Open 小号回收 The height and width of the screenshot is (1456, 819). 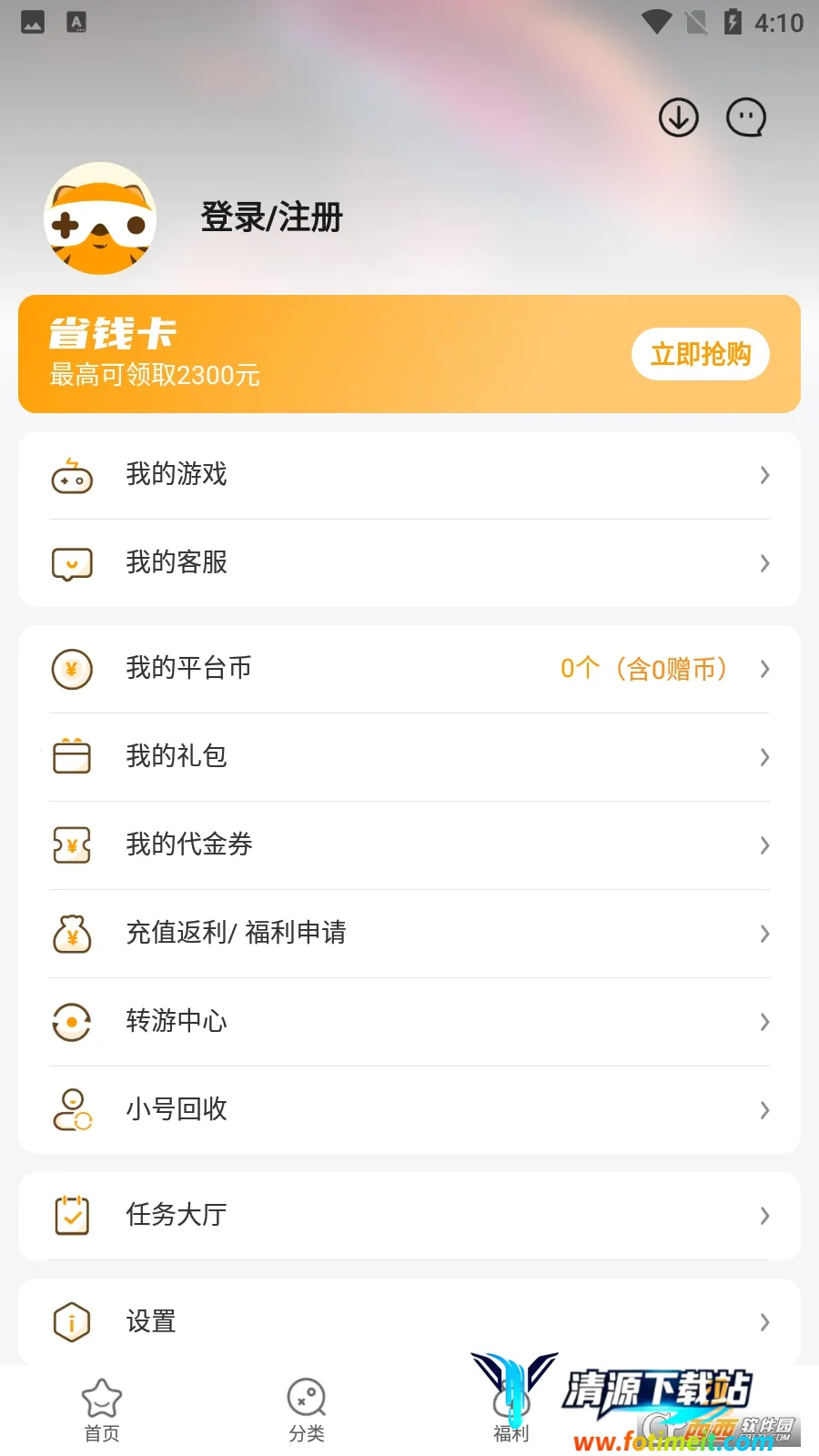coord(409,1110)
